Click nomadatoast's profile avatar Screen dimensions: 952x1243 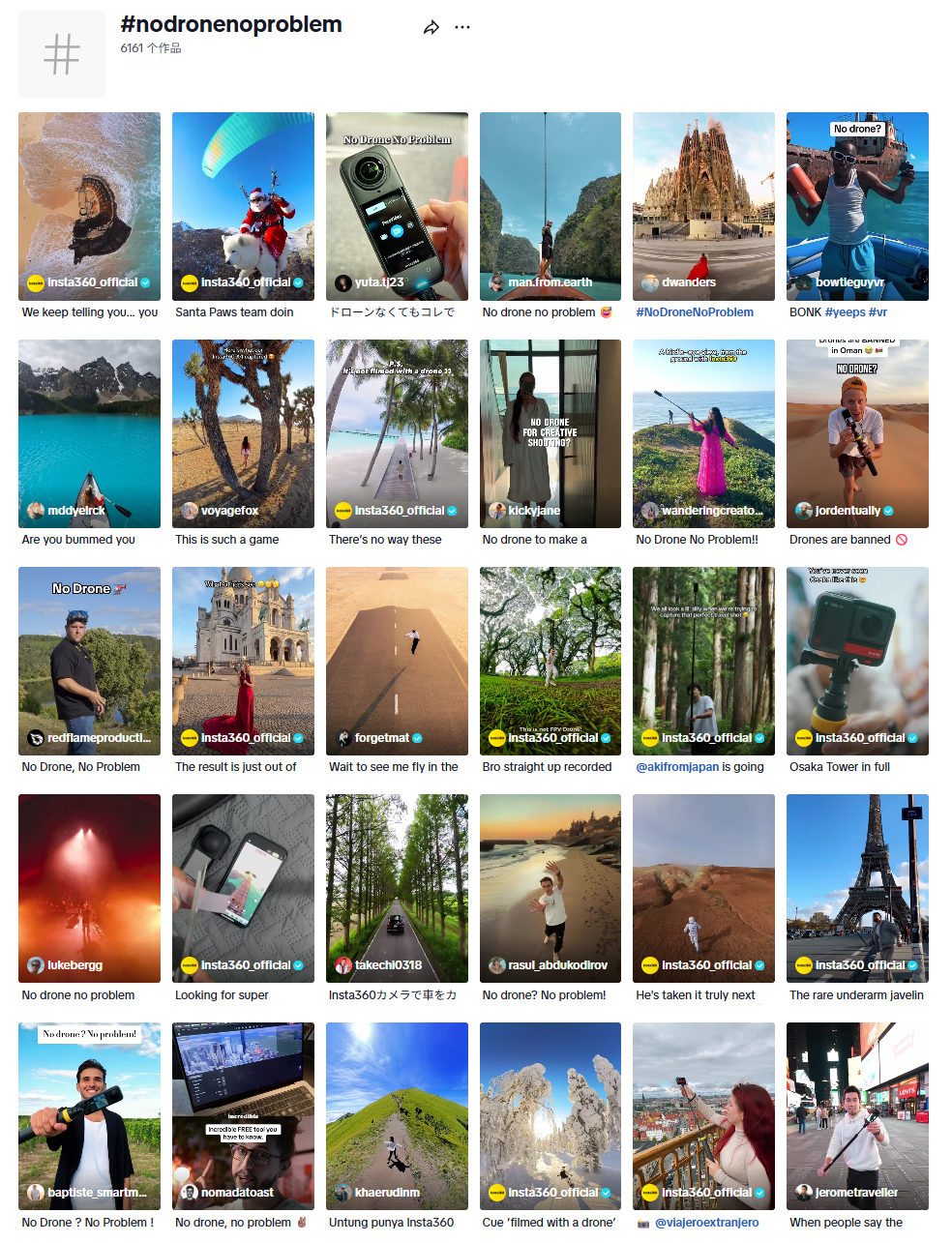coord(188,1193)
